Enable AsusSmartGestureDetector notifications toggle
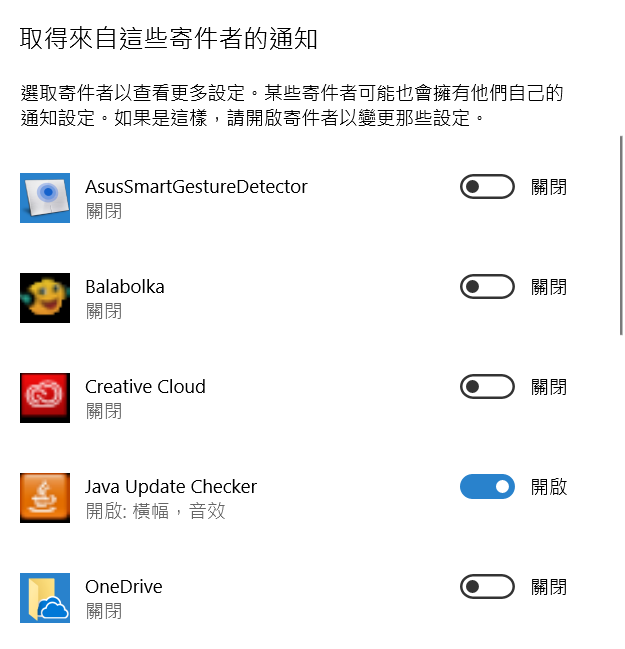The height and width of the screenshot is (649, 625). point(487,187)
